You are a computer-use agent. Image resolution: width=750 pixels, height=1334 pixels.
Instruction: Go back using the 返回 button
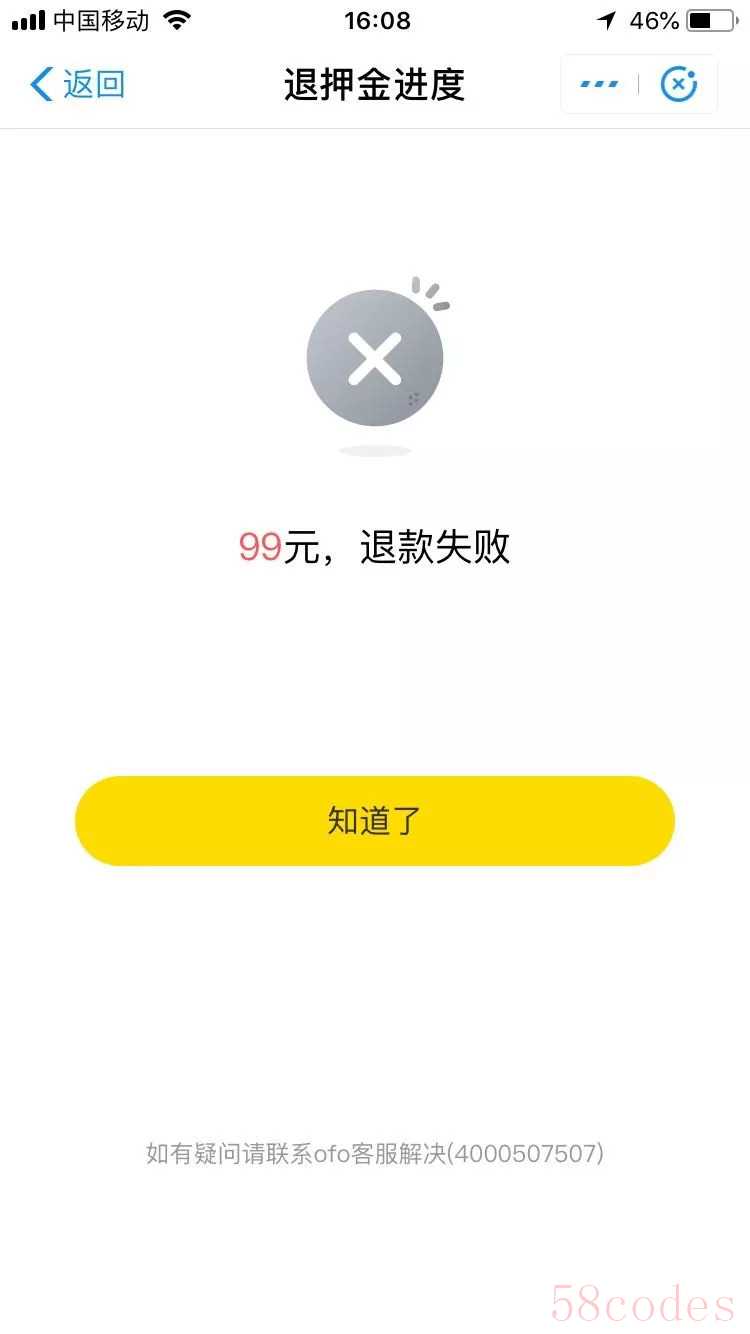[x=78, y=84]
